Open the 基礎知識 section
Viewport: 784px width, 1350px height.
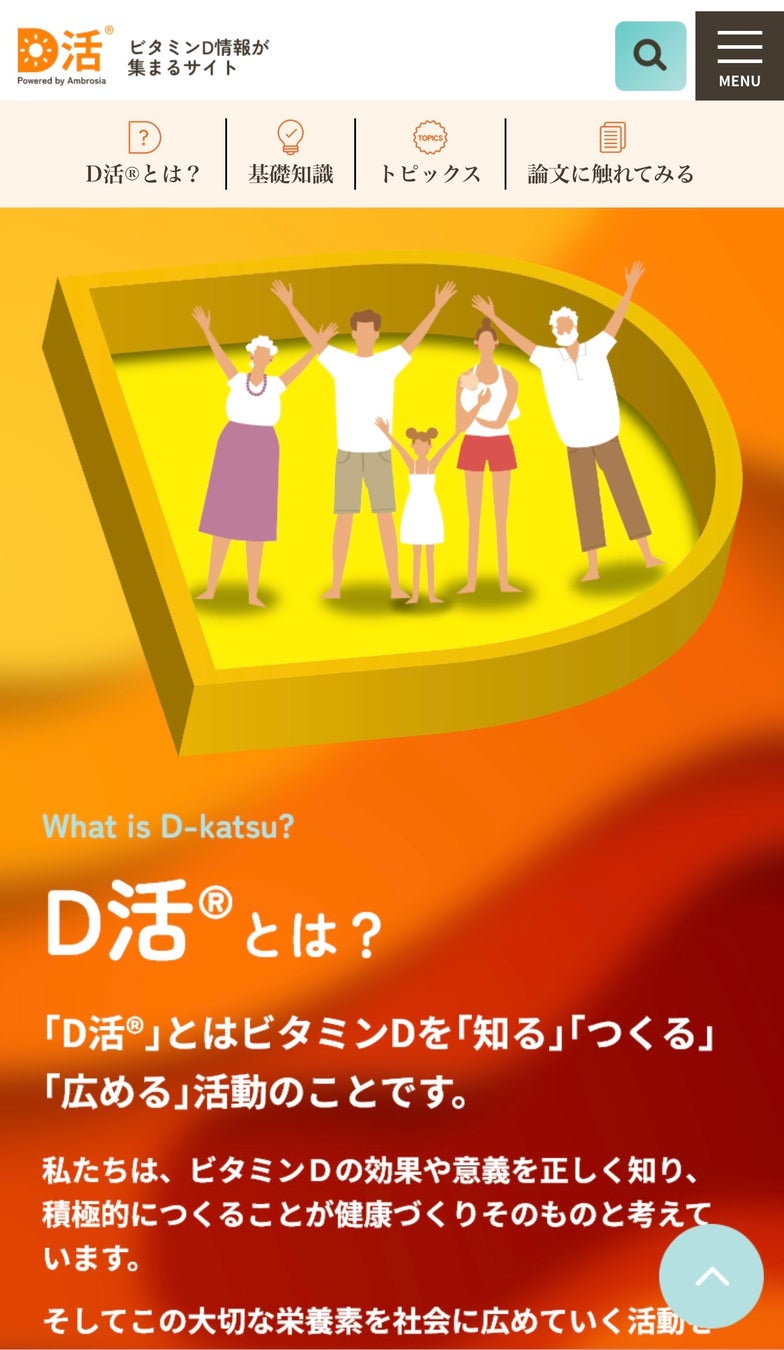pos(290,154)
